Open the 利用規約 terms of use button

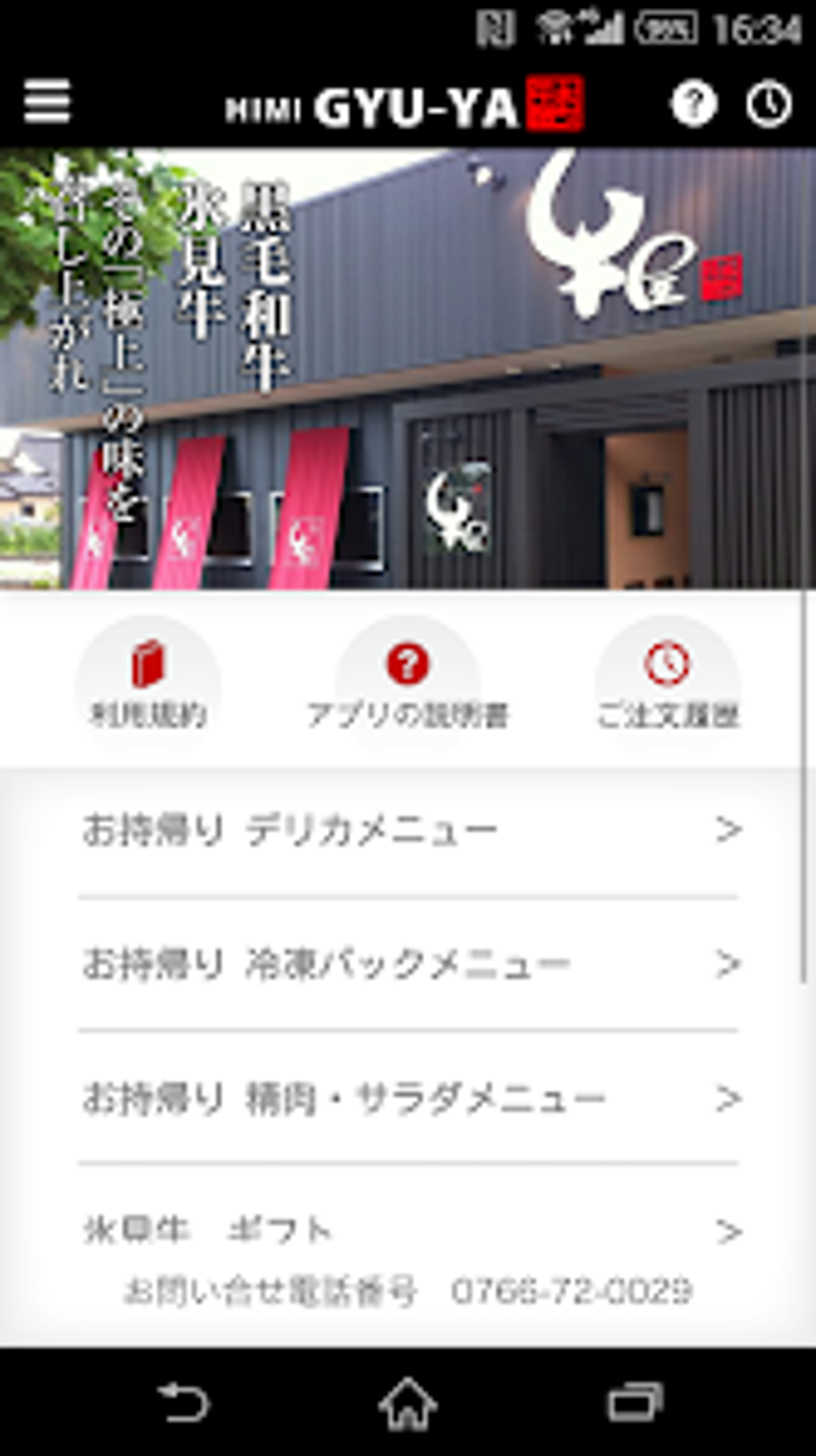click(x=148, y=684)
